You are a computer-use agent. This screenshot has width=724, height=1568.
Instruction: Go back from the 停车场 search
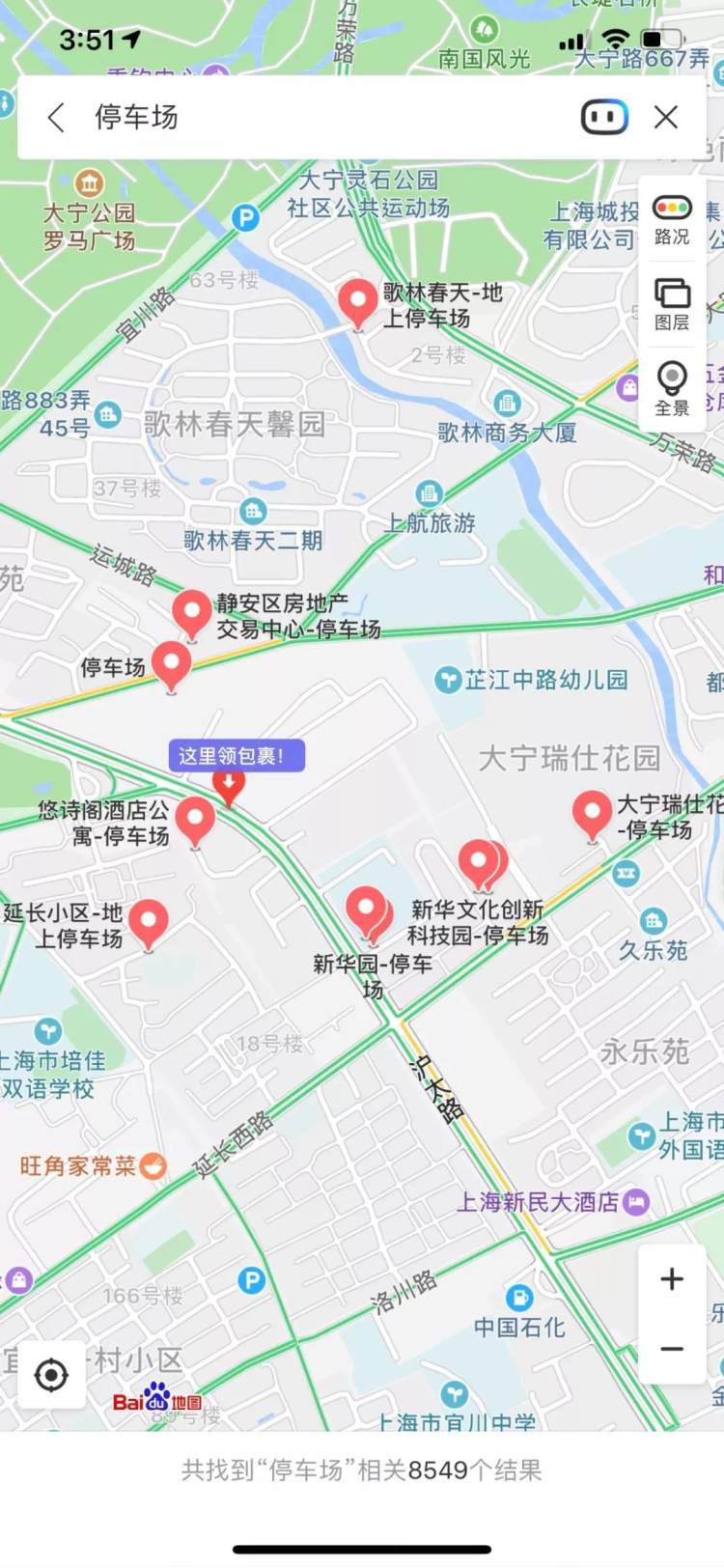[56, 118]
